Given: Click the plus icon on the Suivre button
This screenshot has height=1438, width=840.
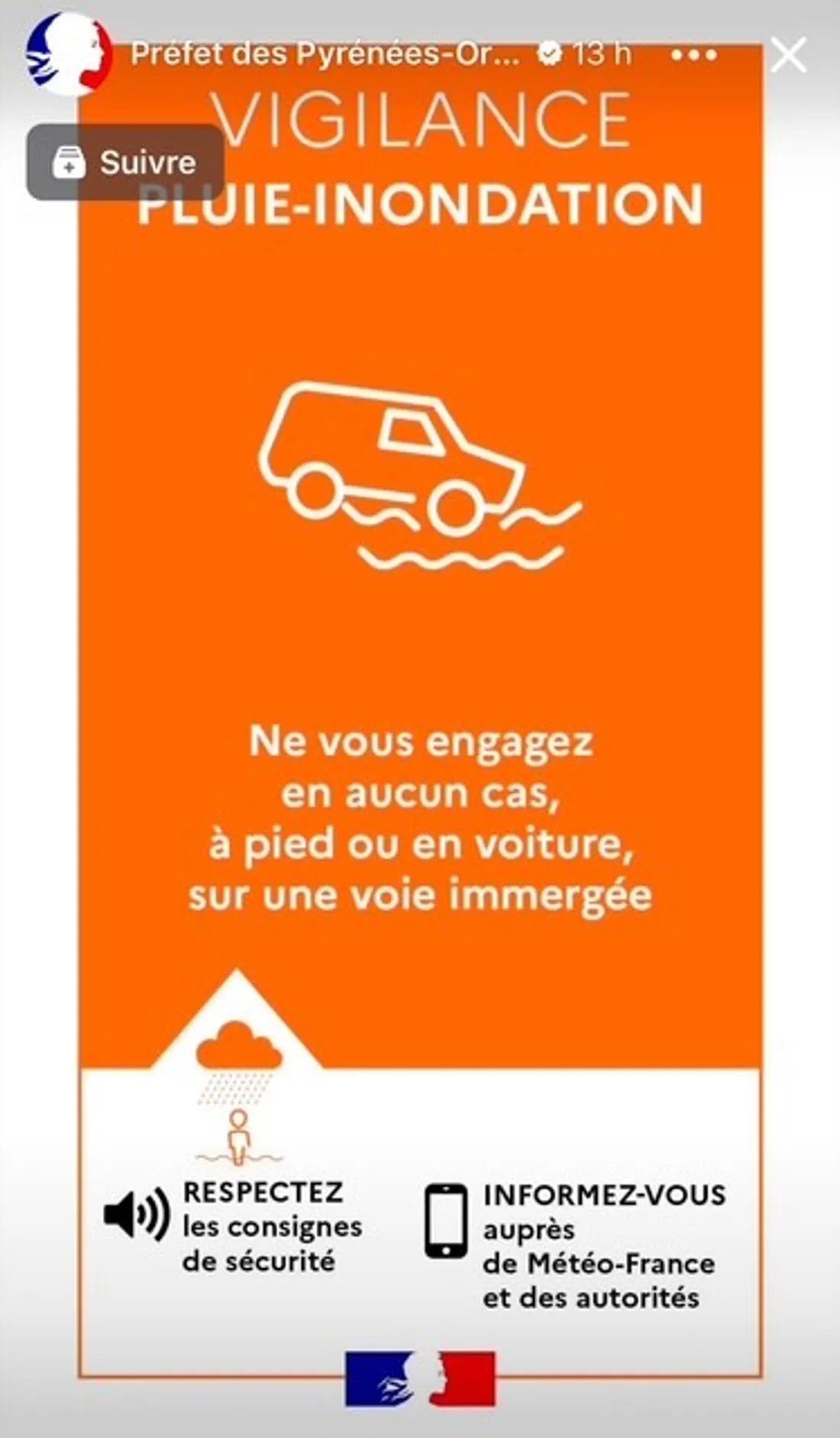Looking at the screenshot, I should click(x=69, y=161).
